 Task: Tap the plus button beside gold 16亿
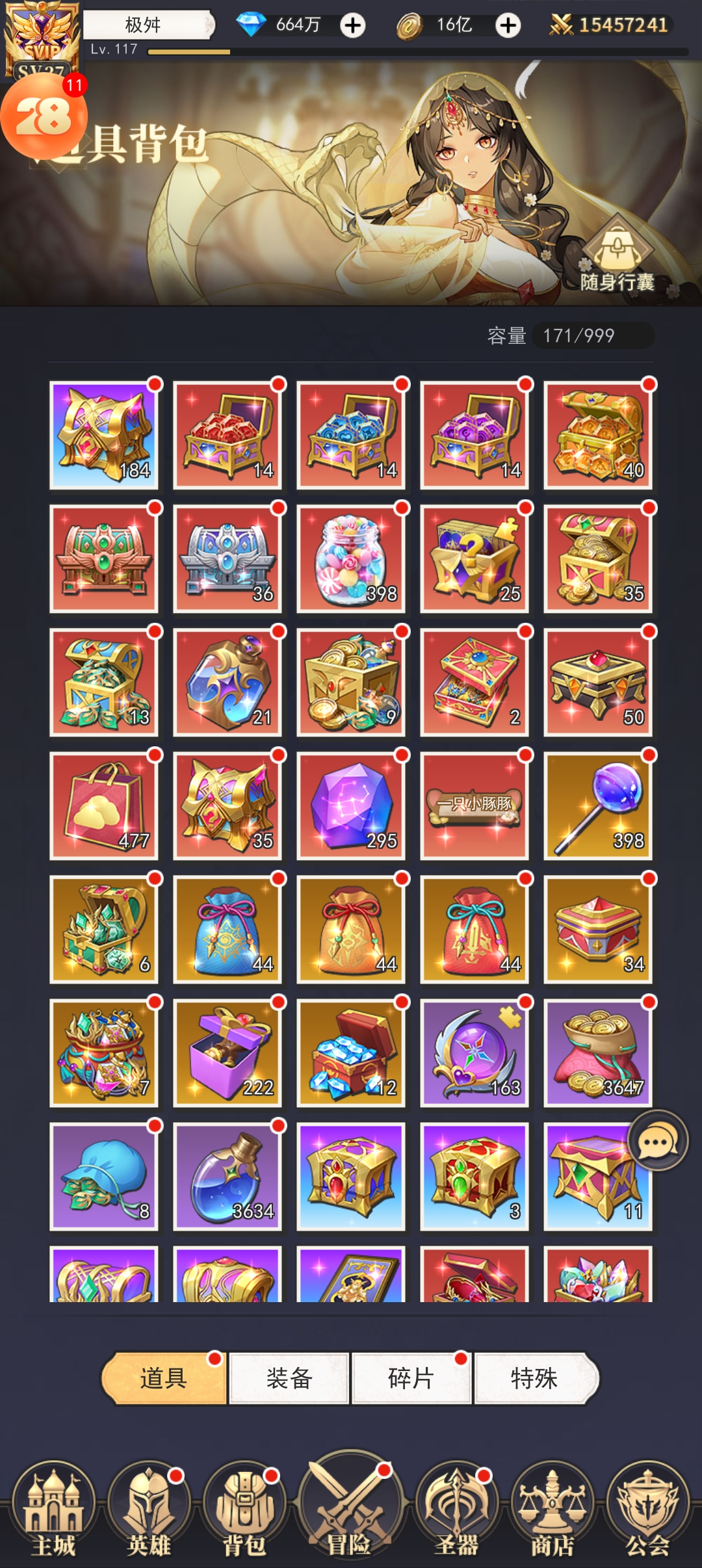coord(508,26)
